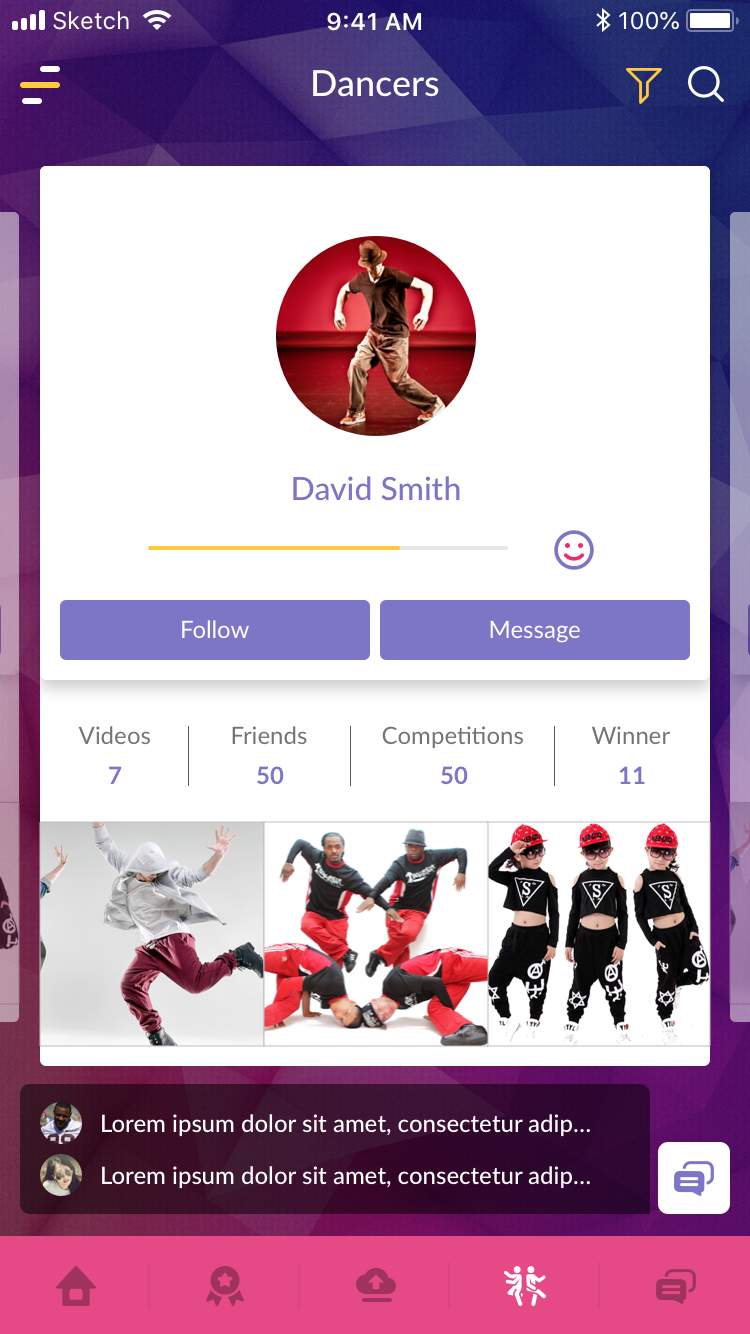Tap the search magnifier icon
750x1334 pixels.
(706, 85)
